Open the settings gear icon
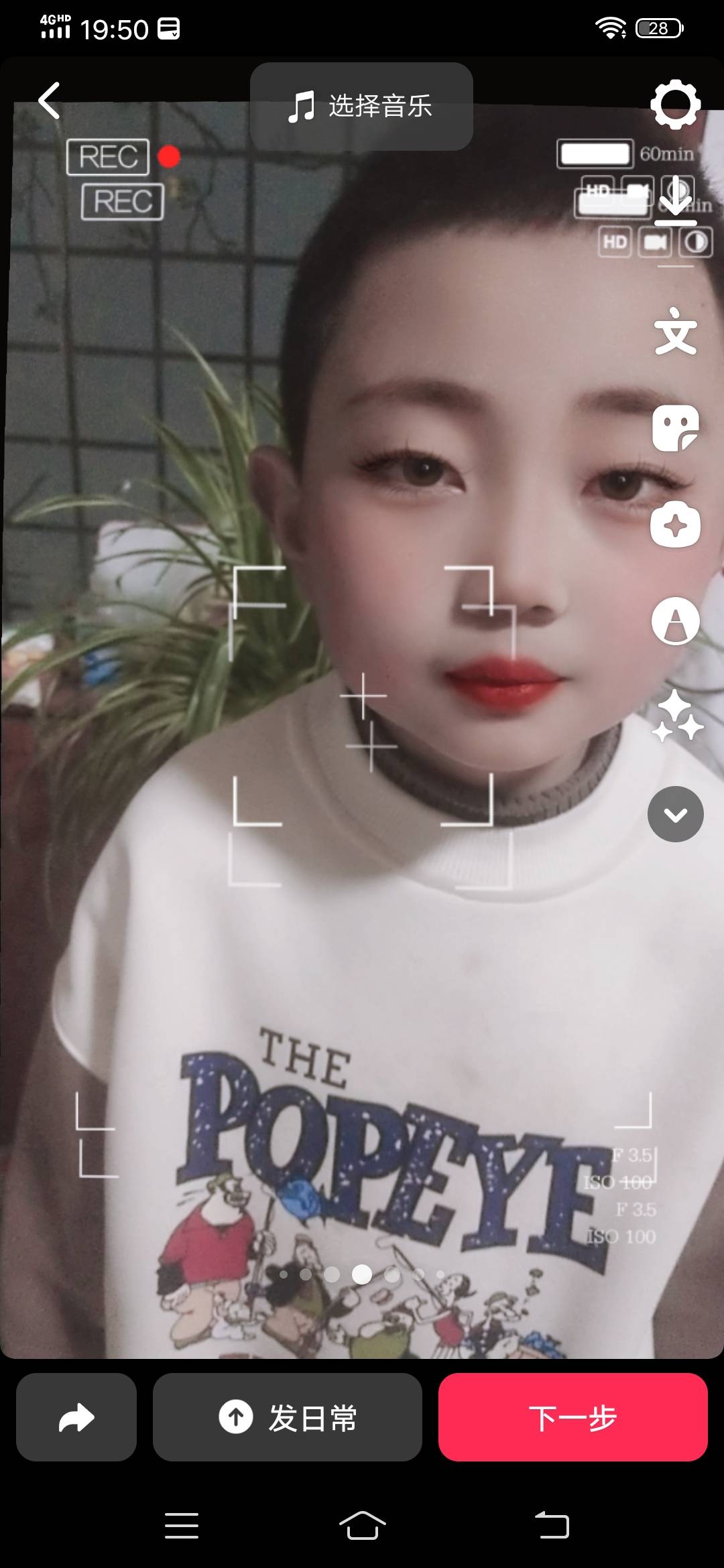Image resolution: width=724 pixels, height=1568 pixels. coord(675,105)
